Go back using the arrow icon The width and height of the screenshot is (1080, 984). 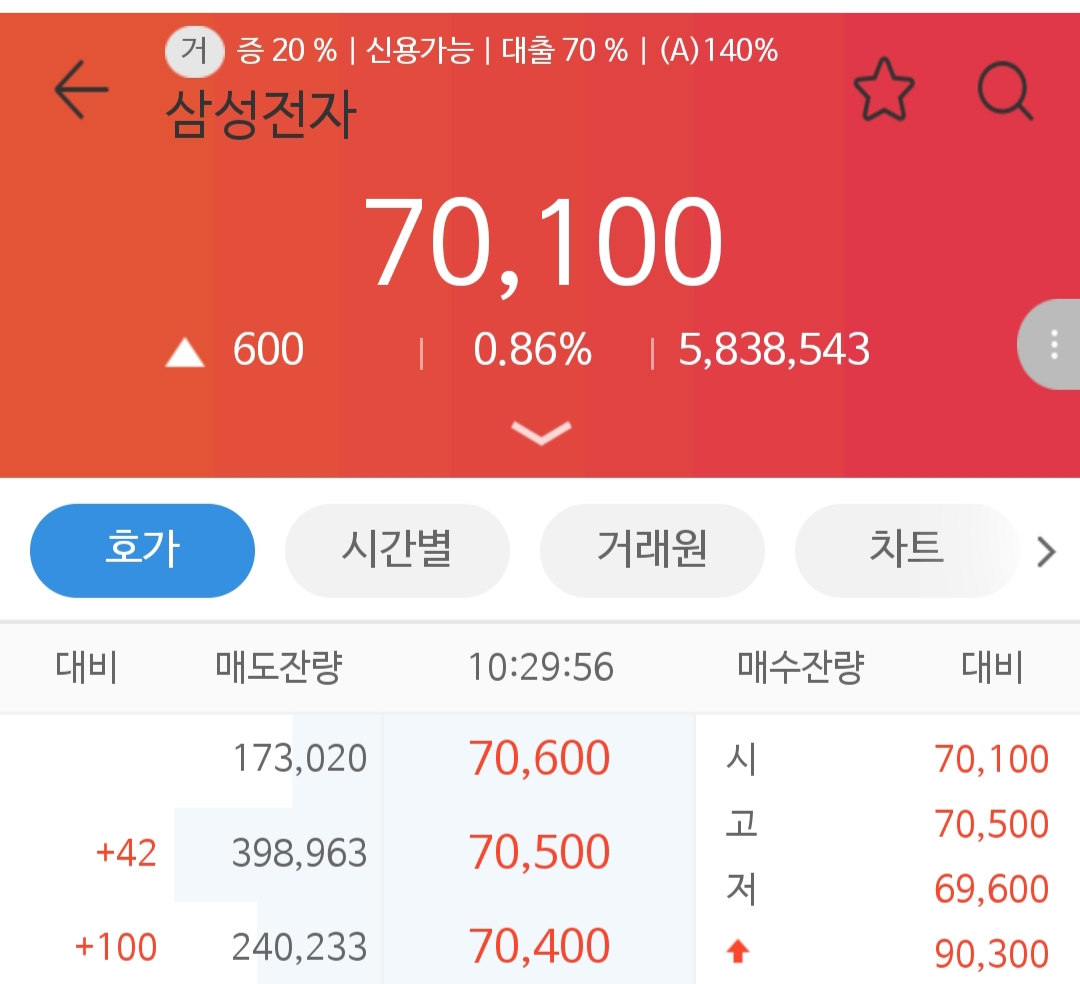tap(81, 92)
